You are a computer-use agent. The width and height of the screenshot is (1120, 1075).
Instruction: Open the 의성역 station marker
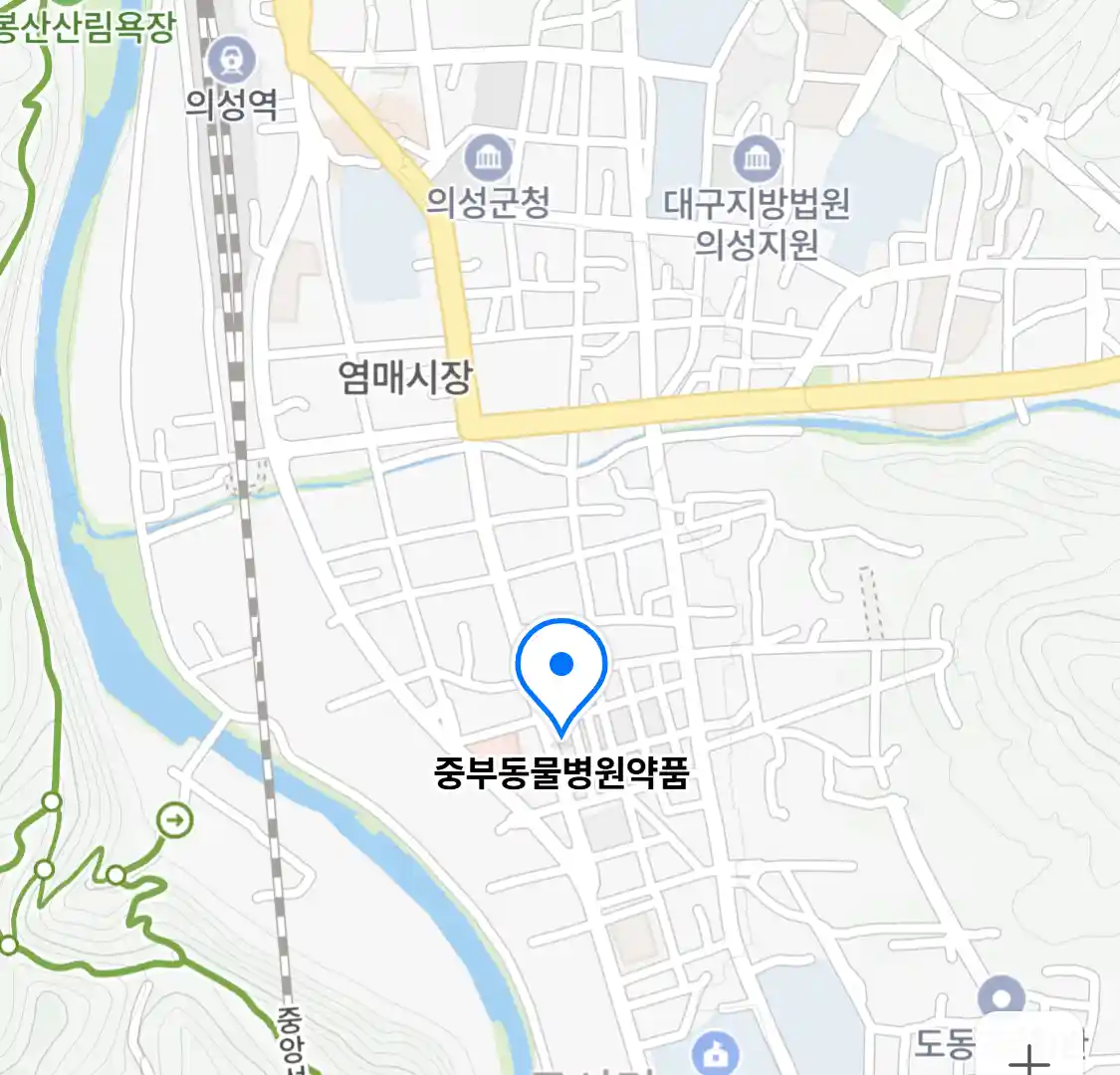pos(232,62)
